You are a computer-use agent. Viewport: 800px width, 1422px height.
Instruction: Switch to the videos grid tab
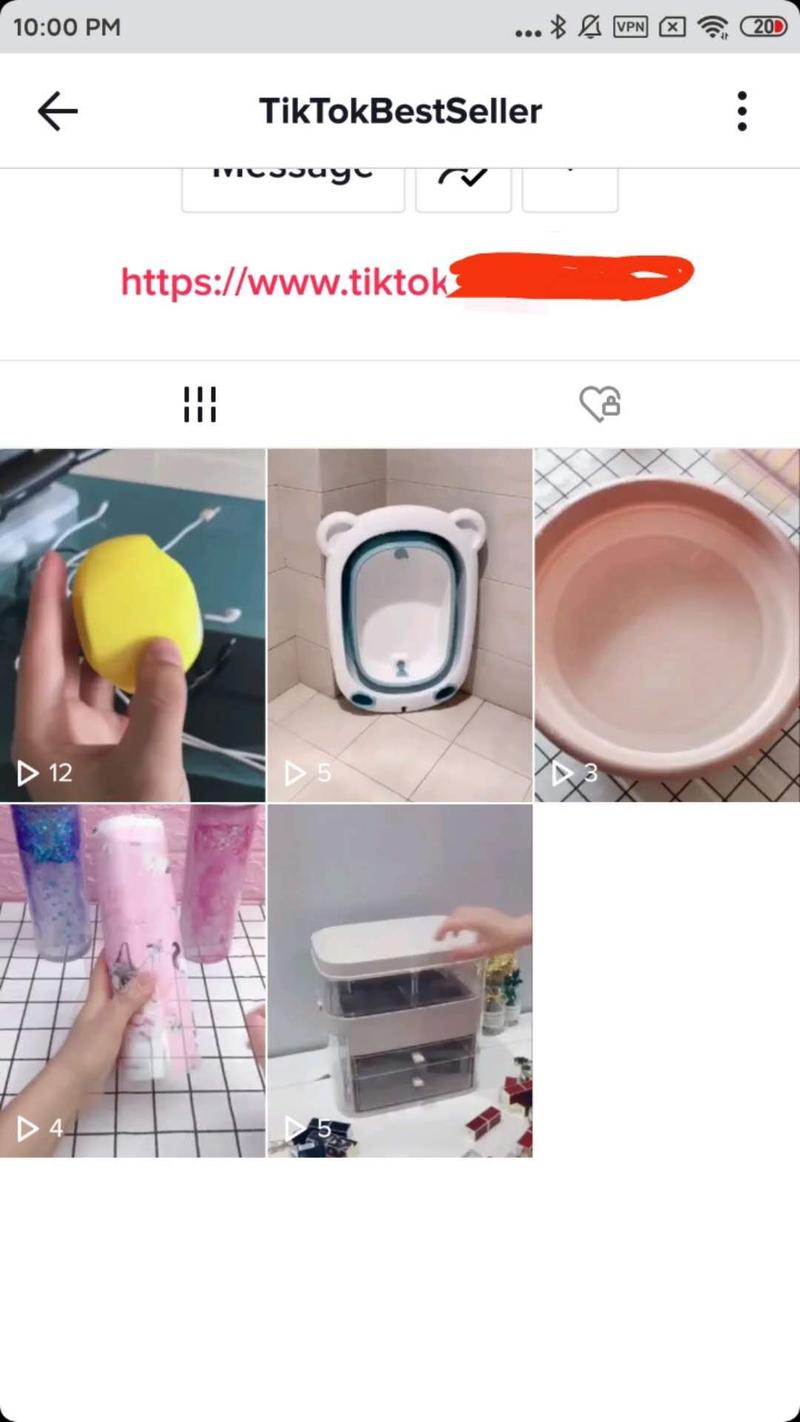pyautogui.click(x=200, y=404)
